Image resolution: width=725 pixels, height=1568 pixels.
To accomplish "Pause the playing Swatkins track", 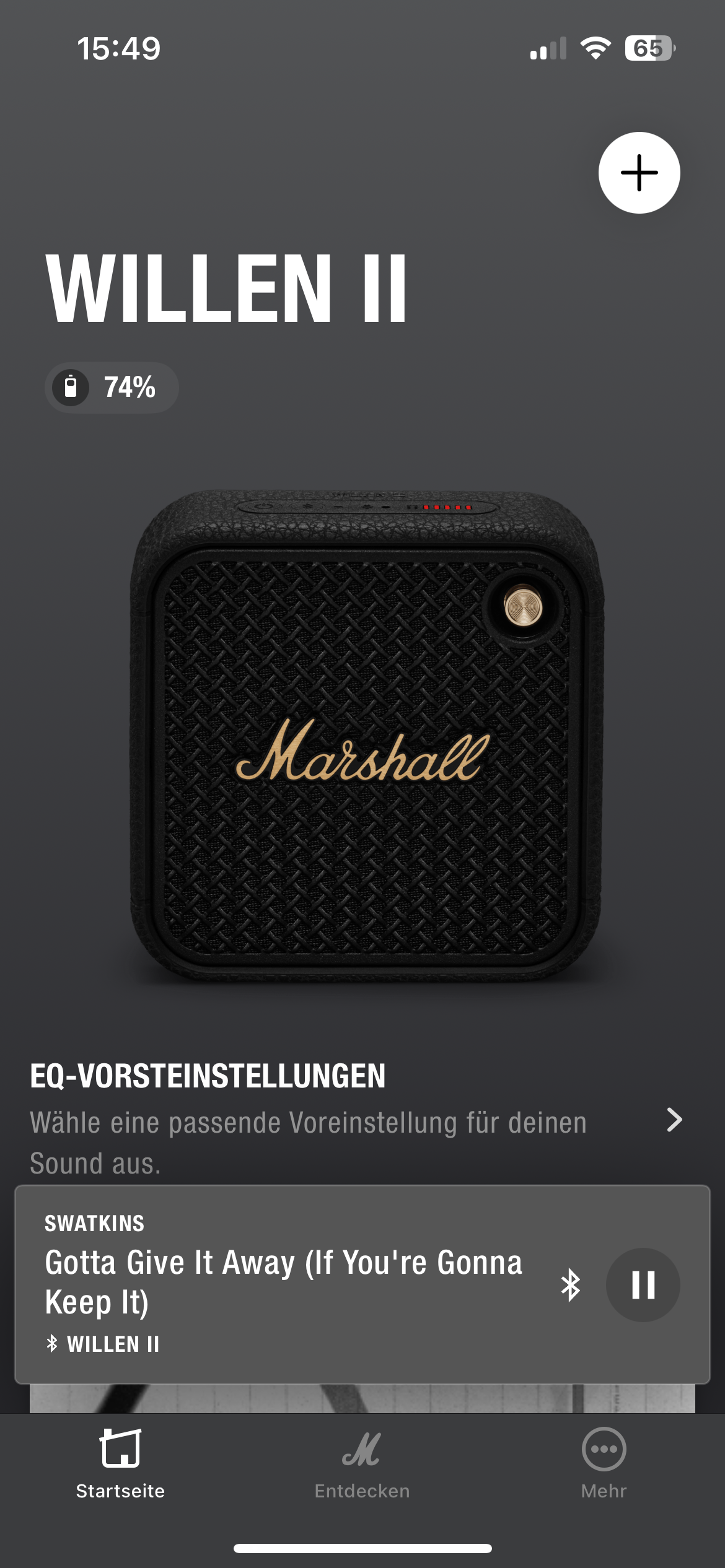I will coord(643,1285).
